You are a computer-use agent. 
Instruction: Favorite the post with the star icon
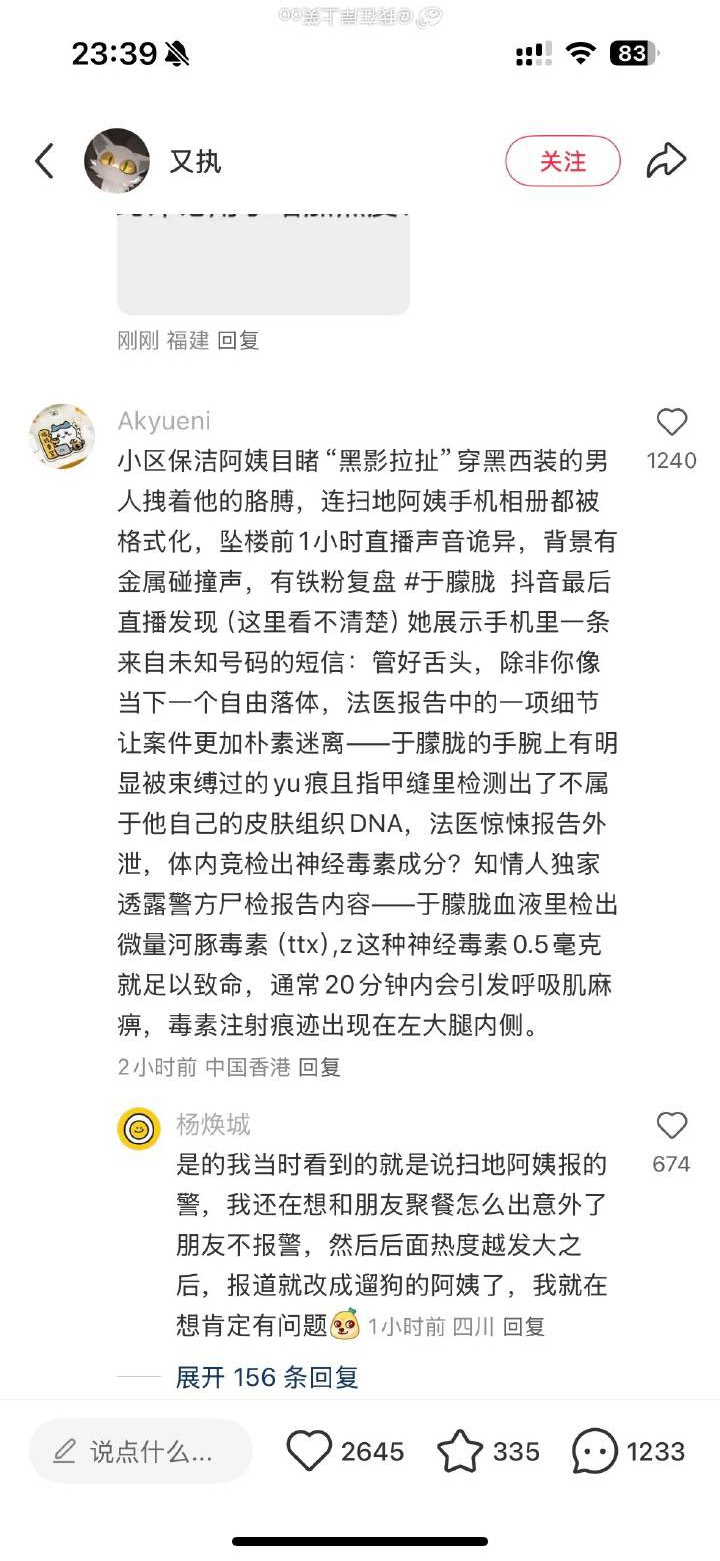460,1451
